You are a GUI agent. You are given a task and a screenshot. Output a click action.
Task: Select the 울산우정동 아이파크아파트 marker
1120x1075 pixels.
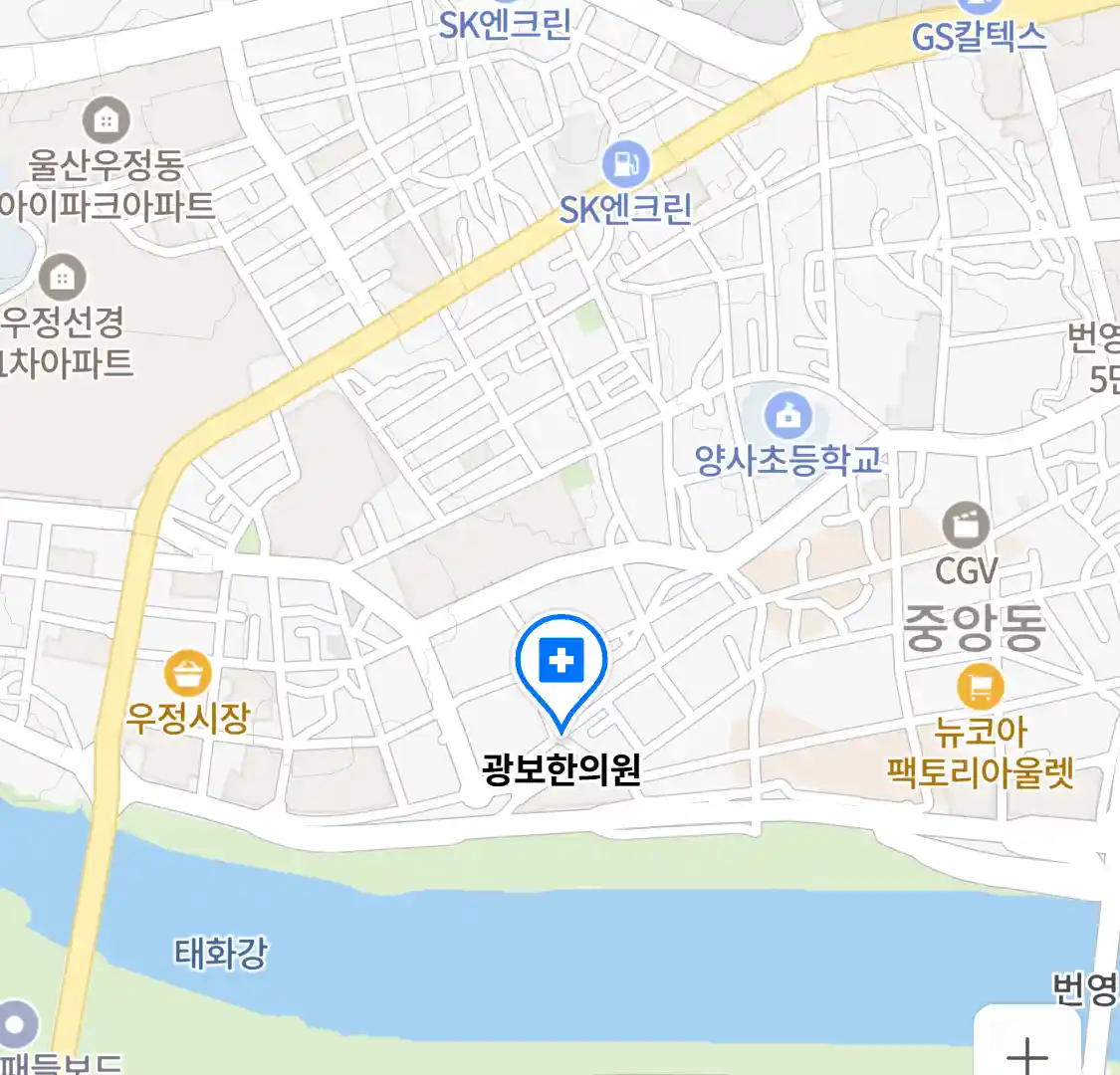pyautogui.click(x=106, y=121)
